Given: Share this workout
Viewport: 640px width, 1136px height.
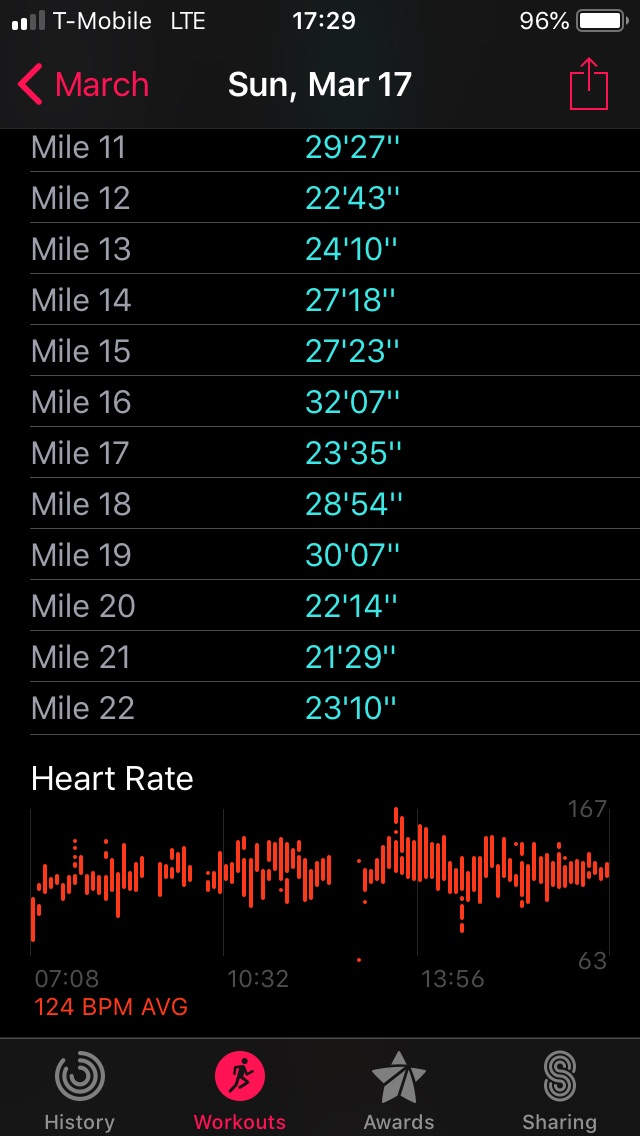Looking at the screenshot, I should click(588, 85).
